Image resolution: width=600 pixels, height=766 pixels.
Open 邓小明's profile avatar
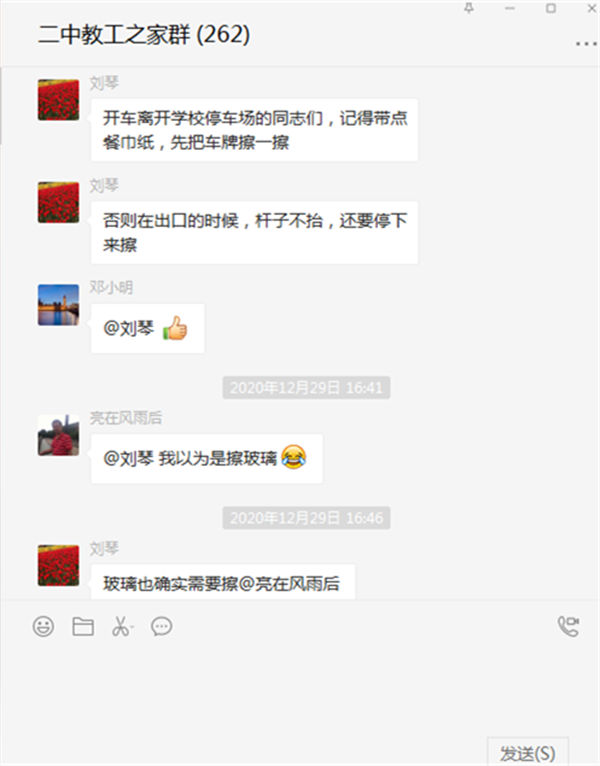click(58, 304)
